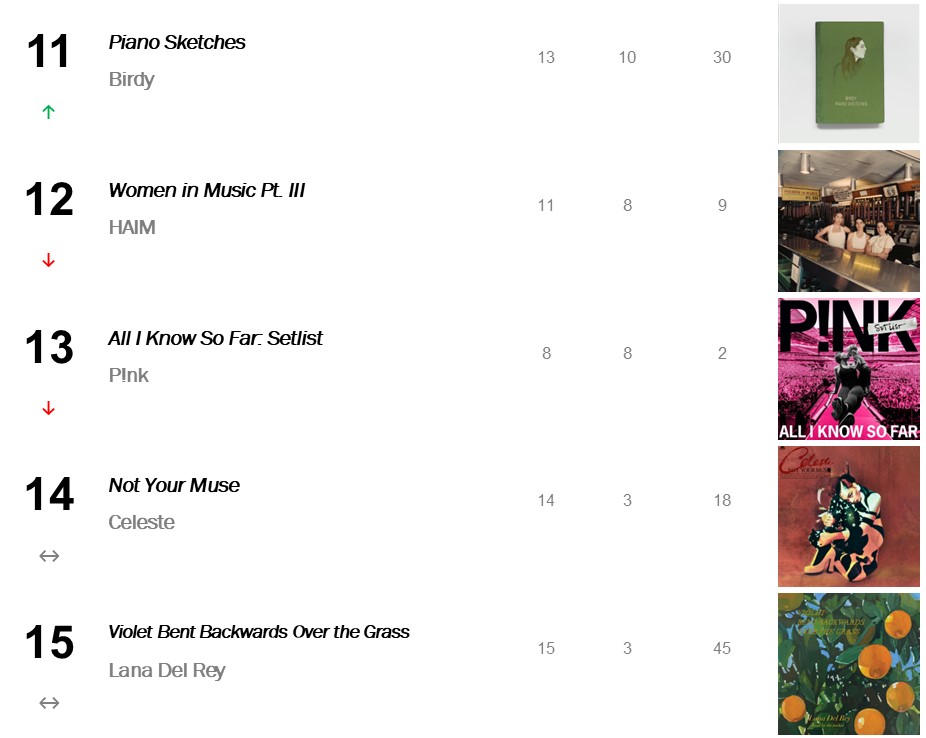Open the Birdy artist link
Viewport: 926px width, 738px height.
[131, 80]
